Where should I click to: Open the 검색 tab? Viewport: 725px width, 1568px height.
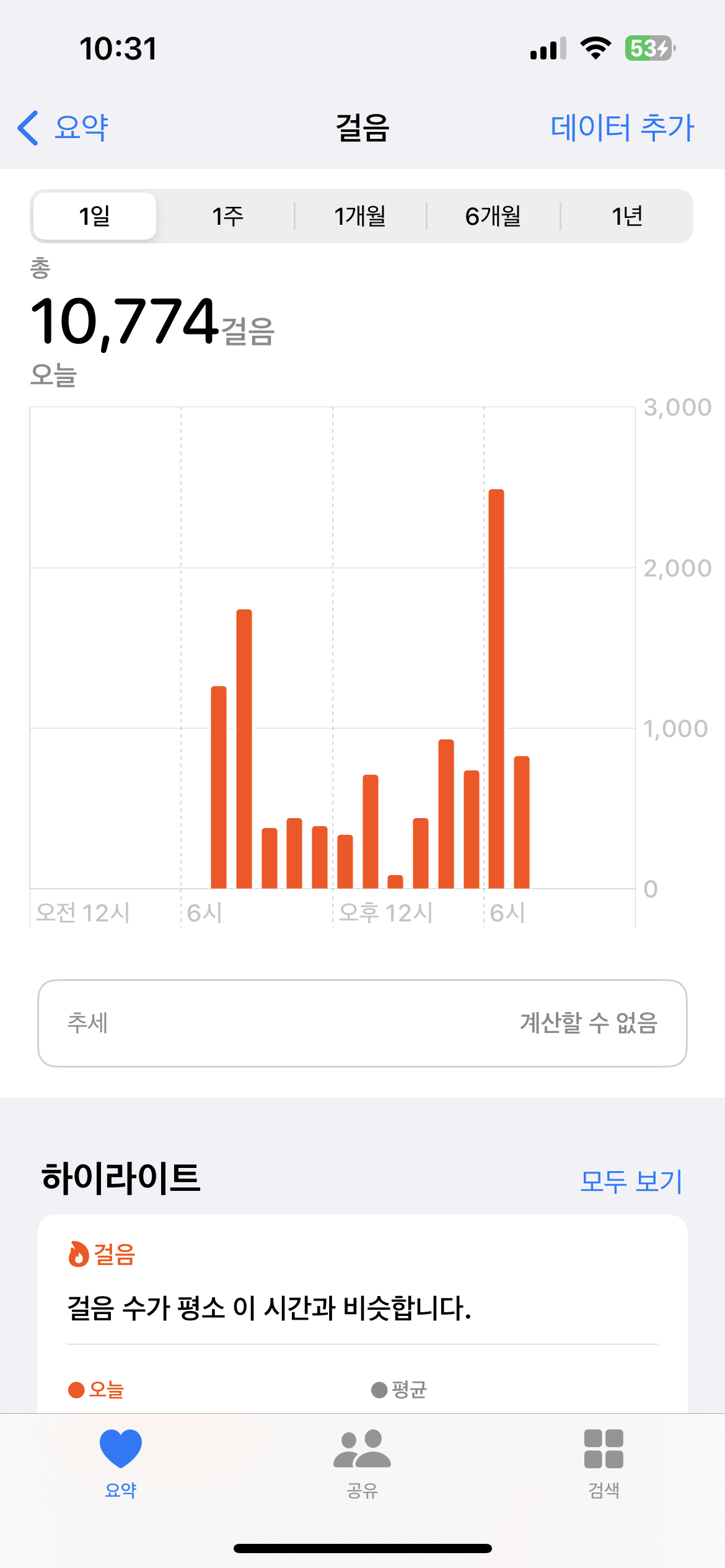pyautogui.click(x=604, y=1463)
